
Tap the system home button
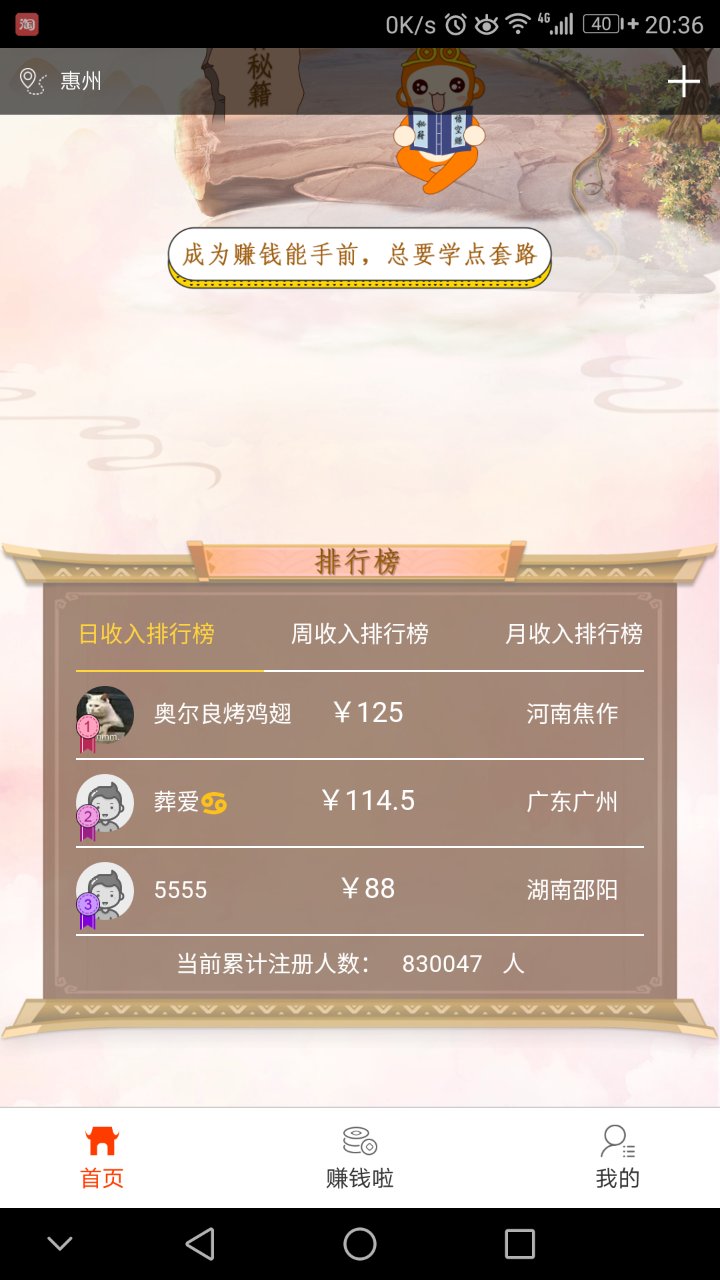(360, 1244)
